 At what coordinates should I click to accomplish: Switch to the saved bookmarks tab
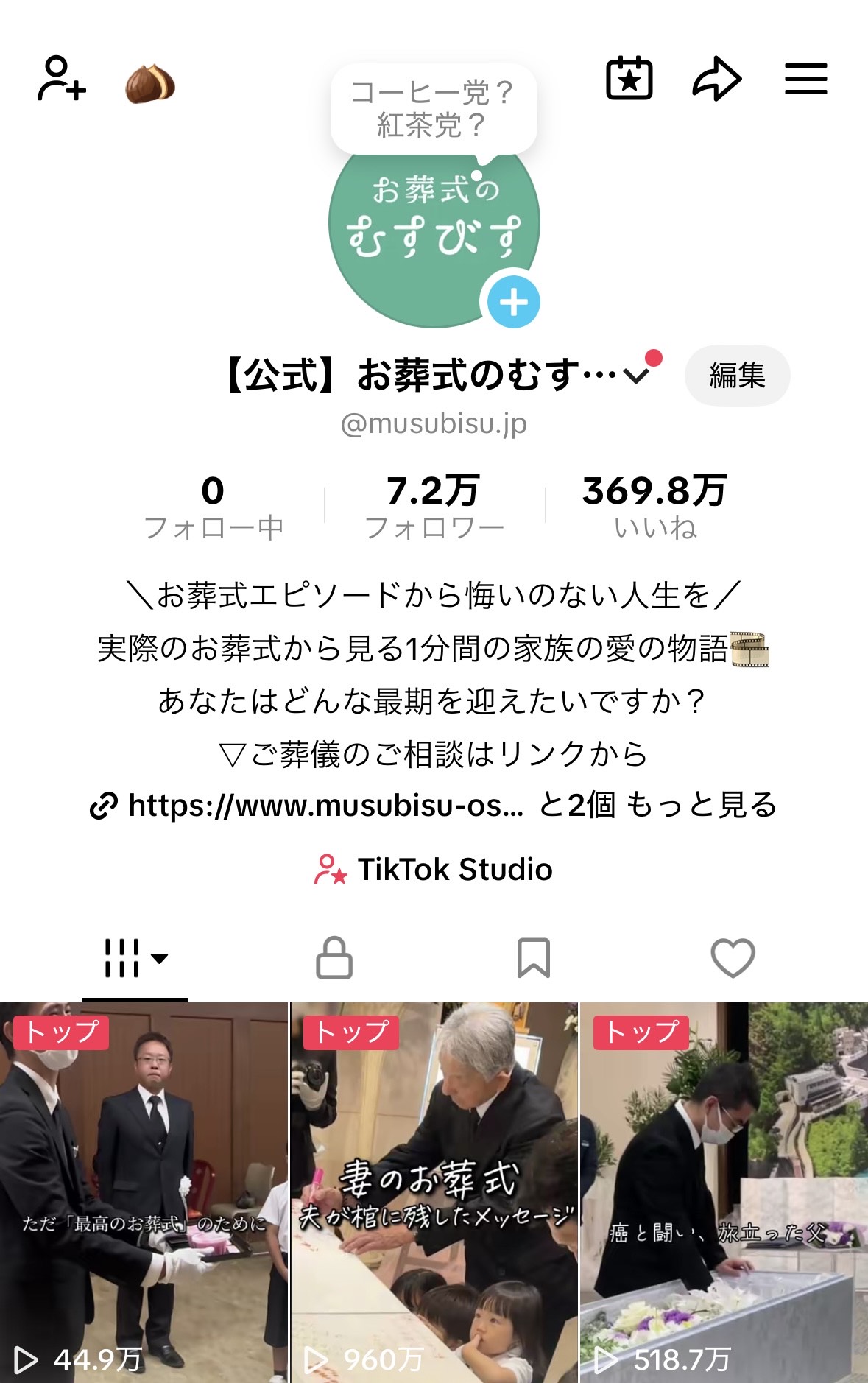pyautogui.click(x=534, y=958)
